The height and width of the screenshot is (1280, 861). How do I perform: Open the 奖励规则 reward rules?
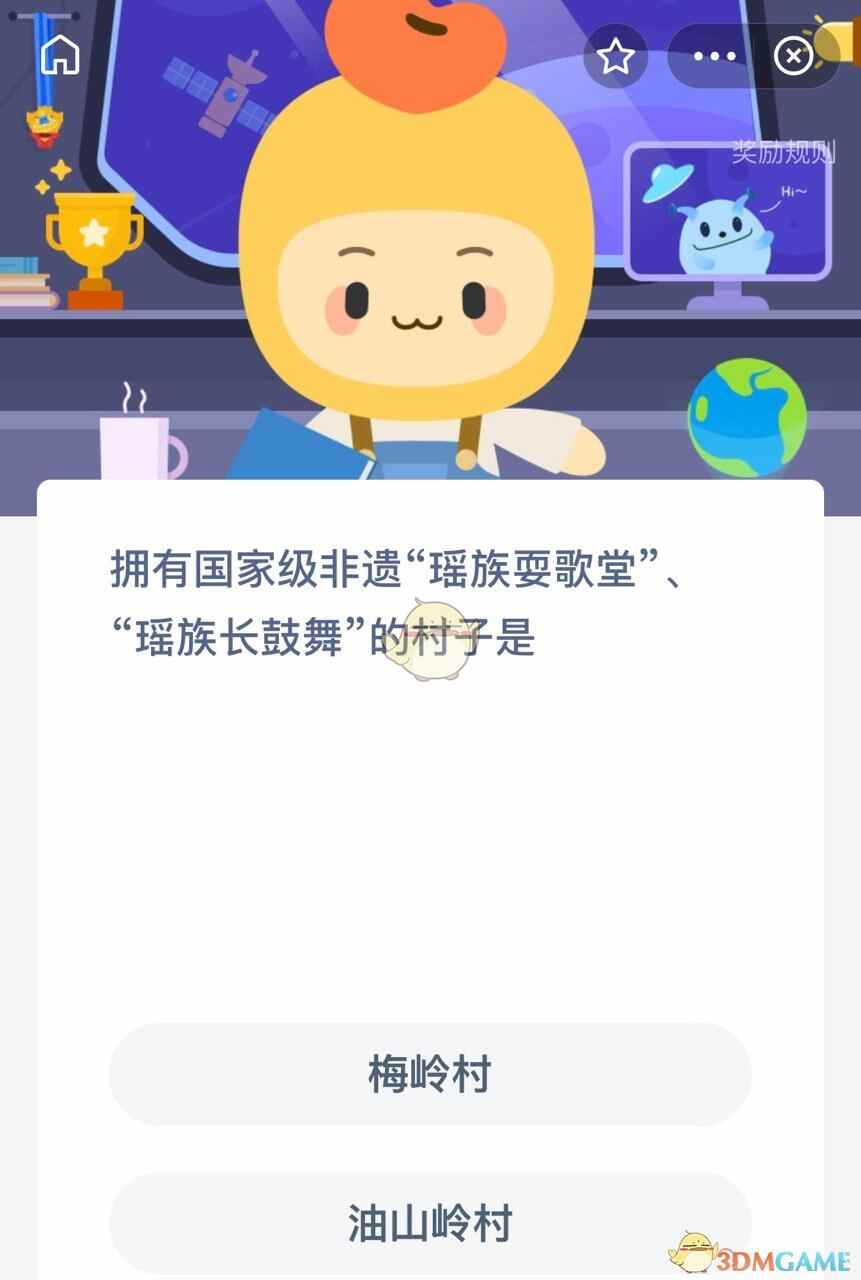[x=783, y=153]
